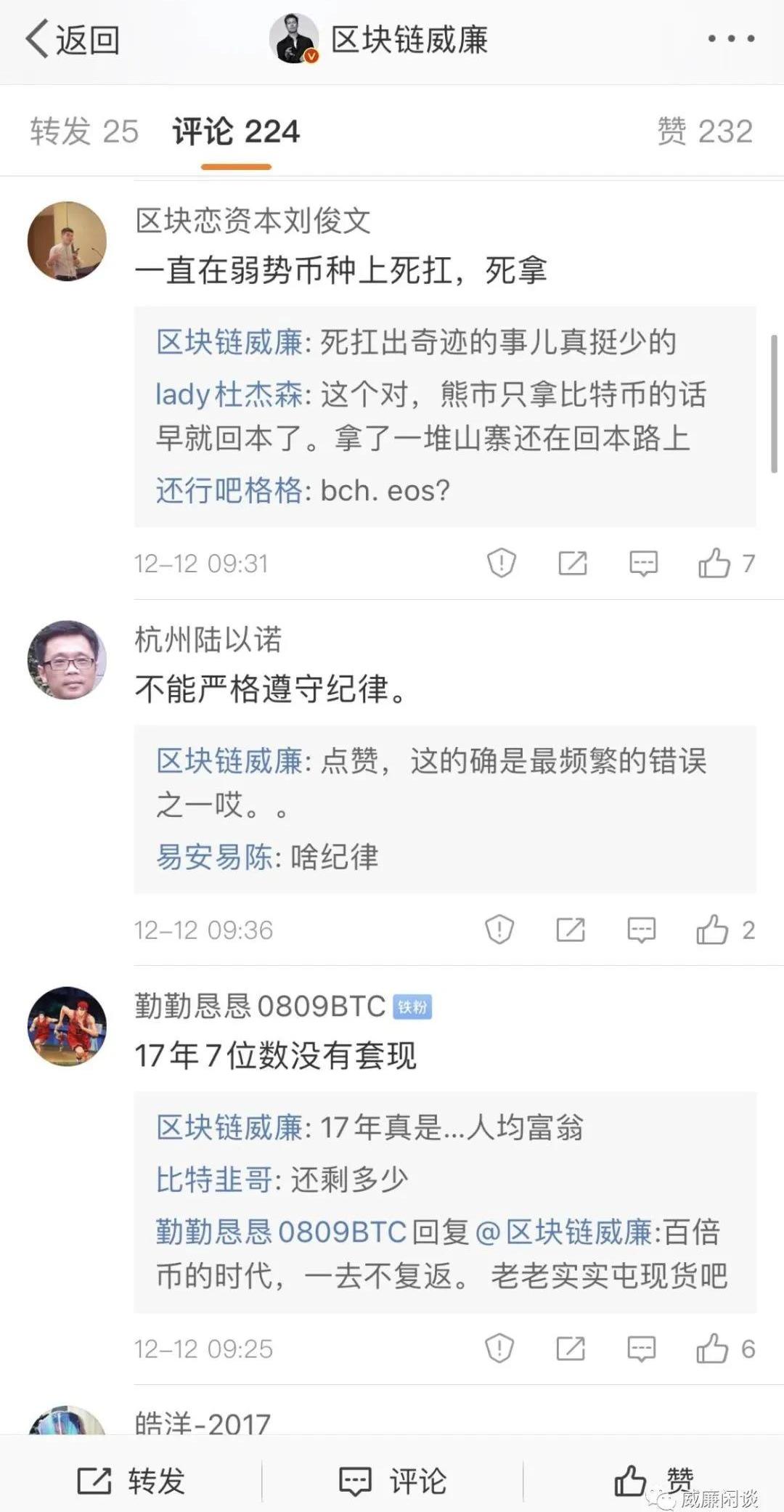This screenshot has height=1512, width=784.
Task: Like 杭州陆以诺's comment
Action: coord(712,930)
